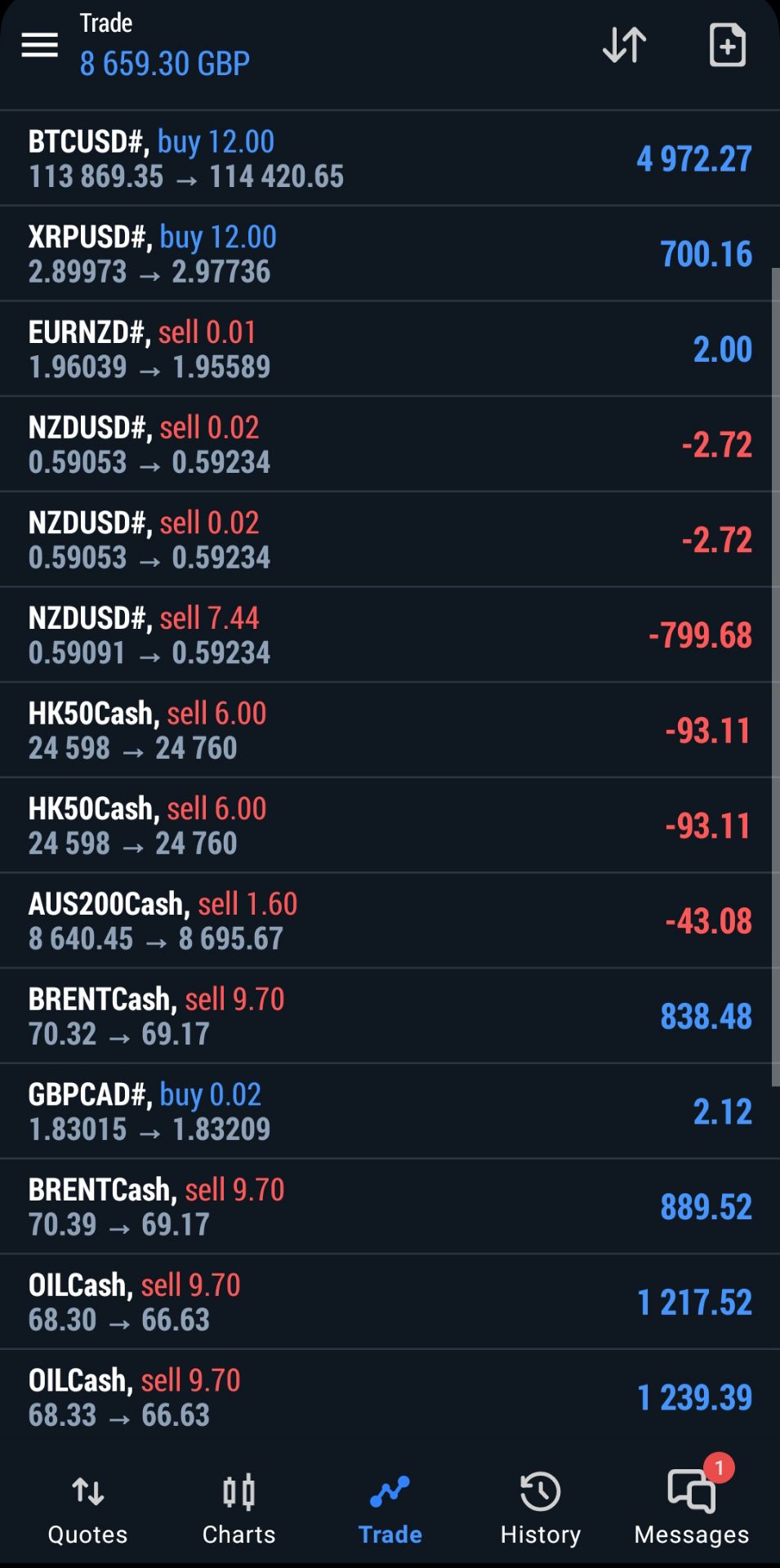This screenshot has width=780, height=1568.
Task: Switch to the Quotes tab
Action: click(x=88, y=1511)
